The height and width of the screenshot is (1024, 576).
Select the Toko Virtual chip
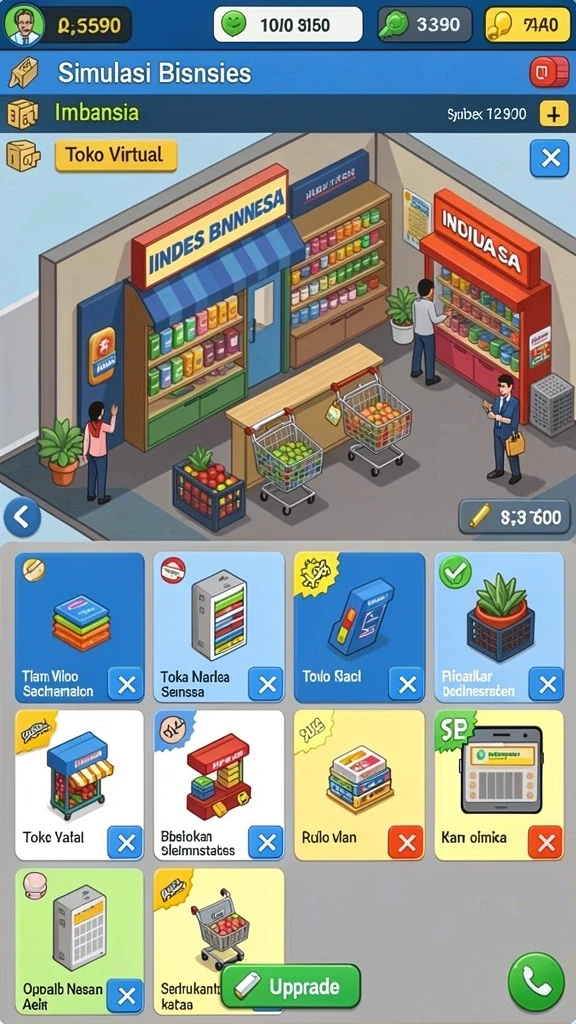click(116, 155)
